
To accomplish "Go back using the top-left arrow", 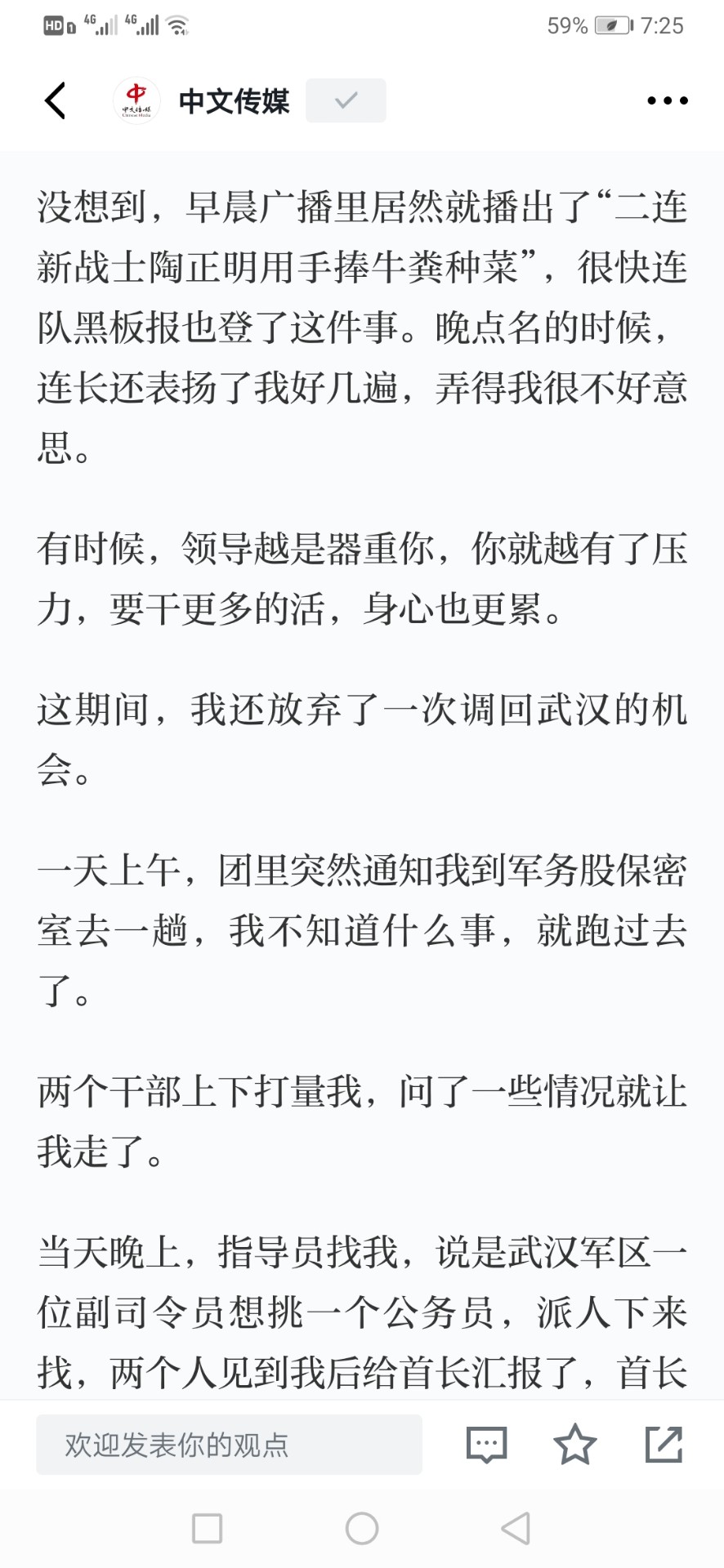I will point(55,100).
